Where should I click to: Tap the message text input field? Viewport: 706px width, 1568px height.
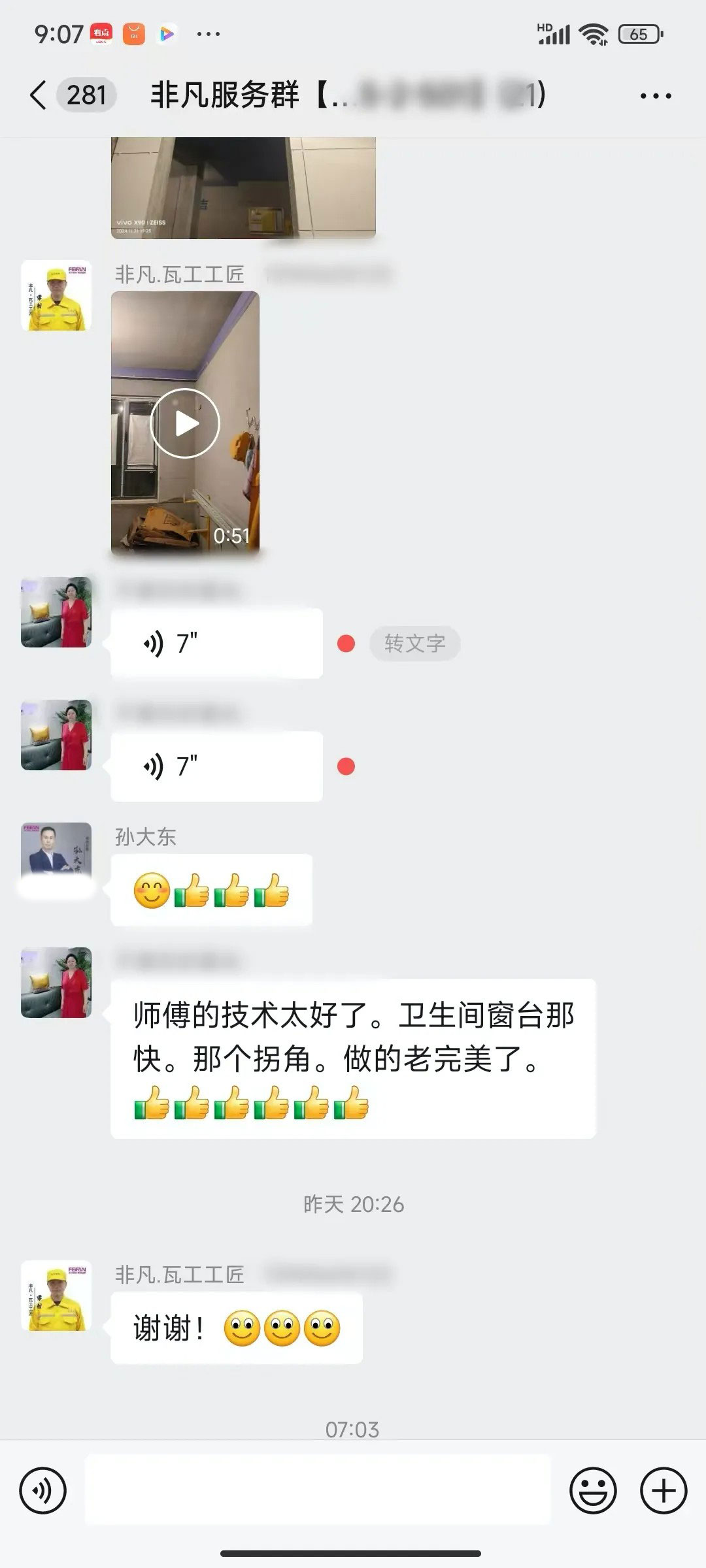click(318, 1490)
